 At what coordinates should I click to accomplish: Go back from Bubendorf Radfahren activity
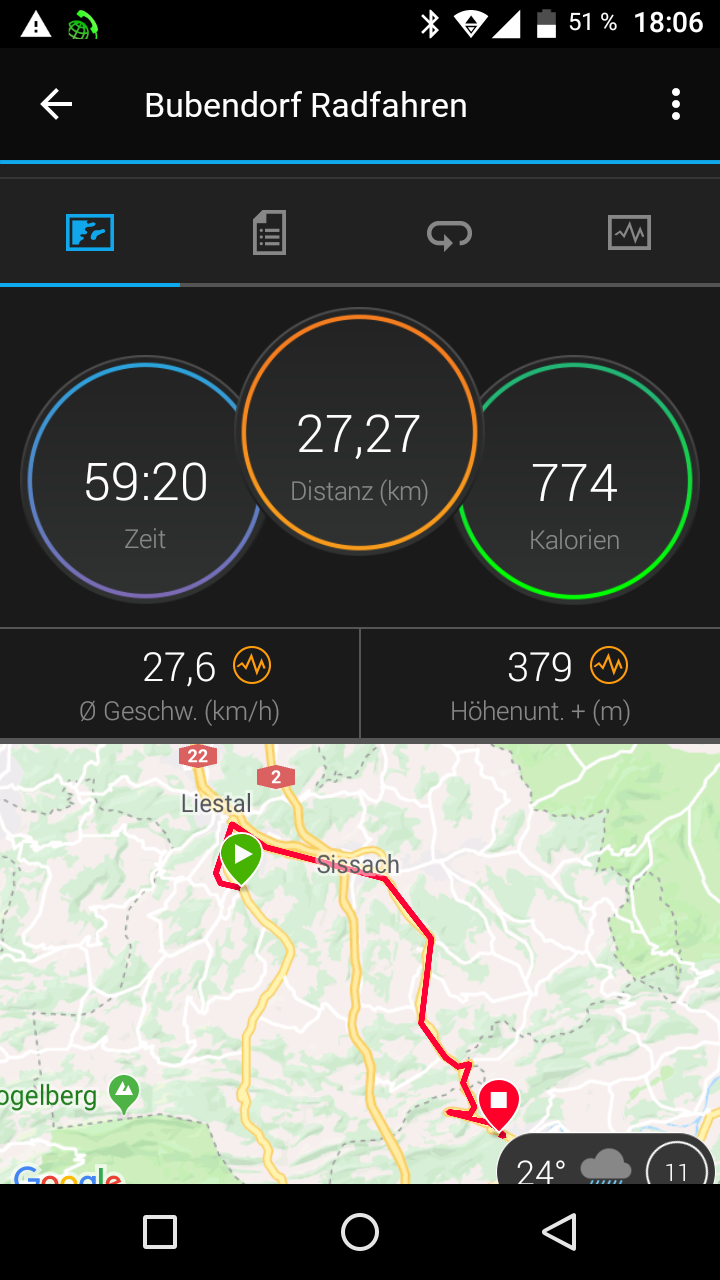pyautogui.click(x=56, y=105)
